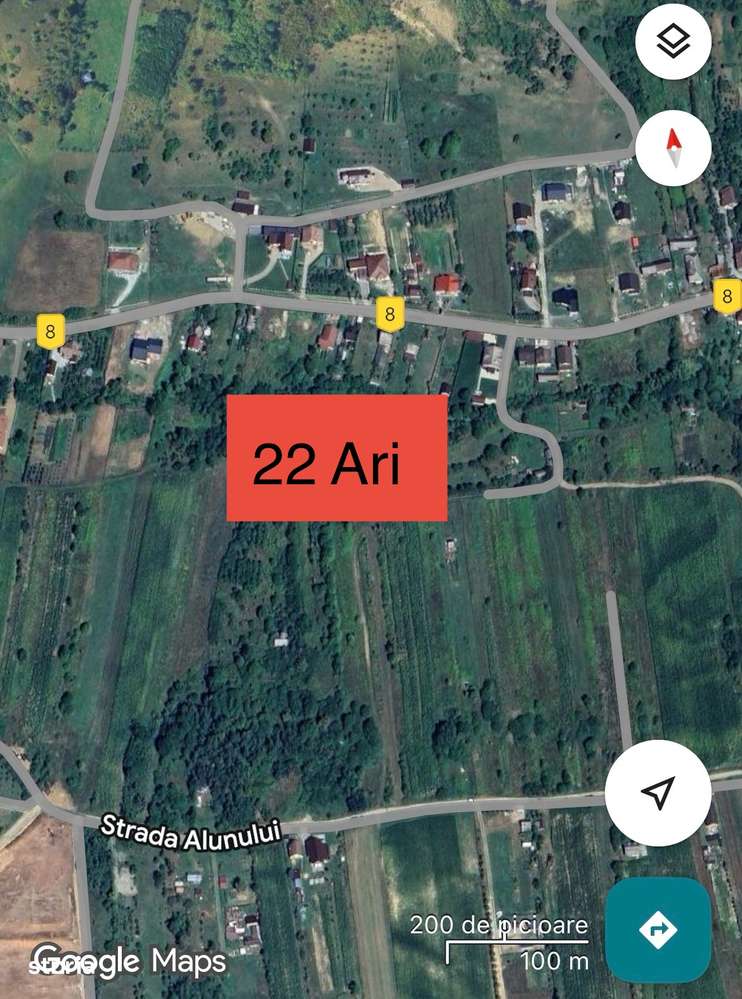This screenshot has height=999, width=742.
Task: Open the map layers selector
Action: coord(673,42)
